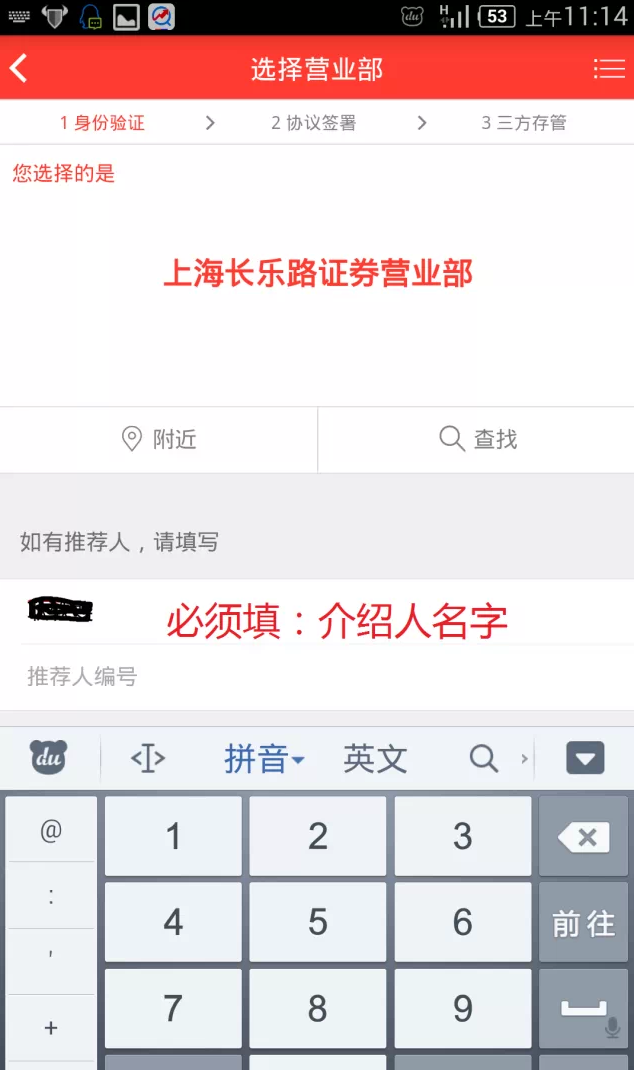
Task: Focus the recommender name field
Action: 317,611
